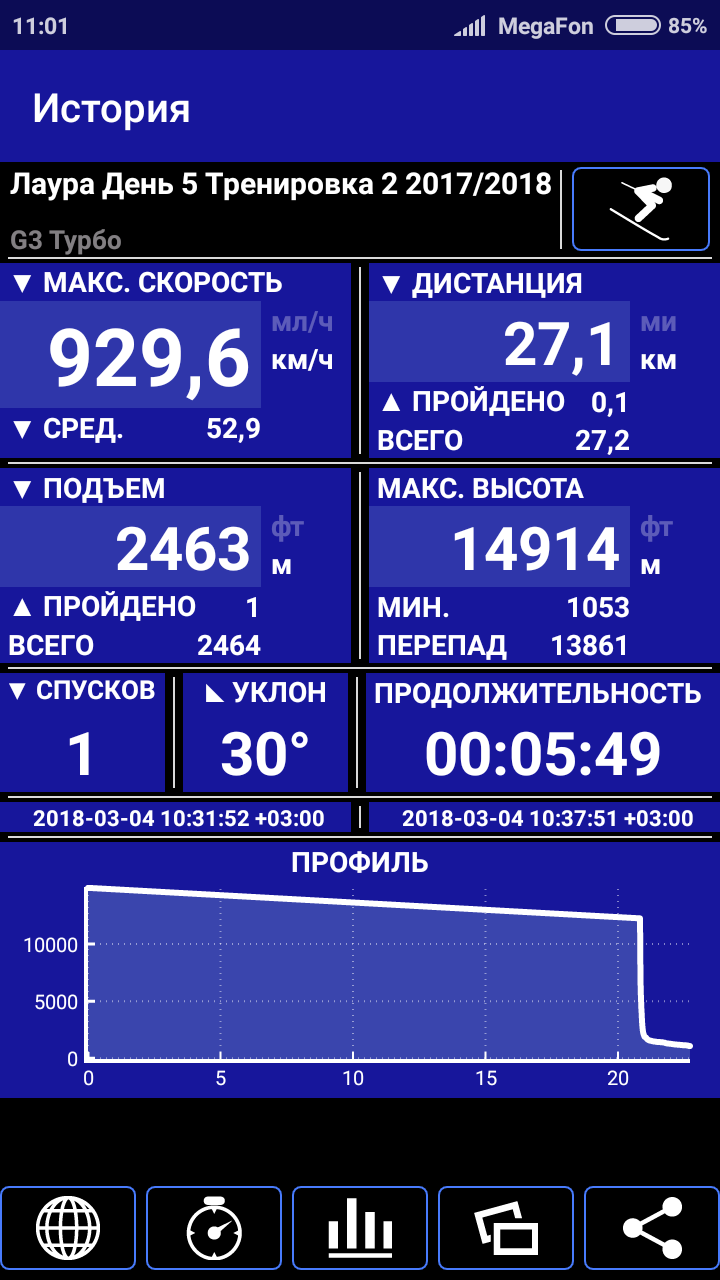Switch ascent units to feet
Image resolution: width=720 pixels, height=1280 pixels.
286,526
